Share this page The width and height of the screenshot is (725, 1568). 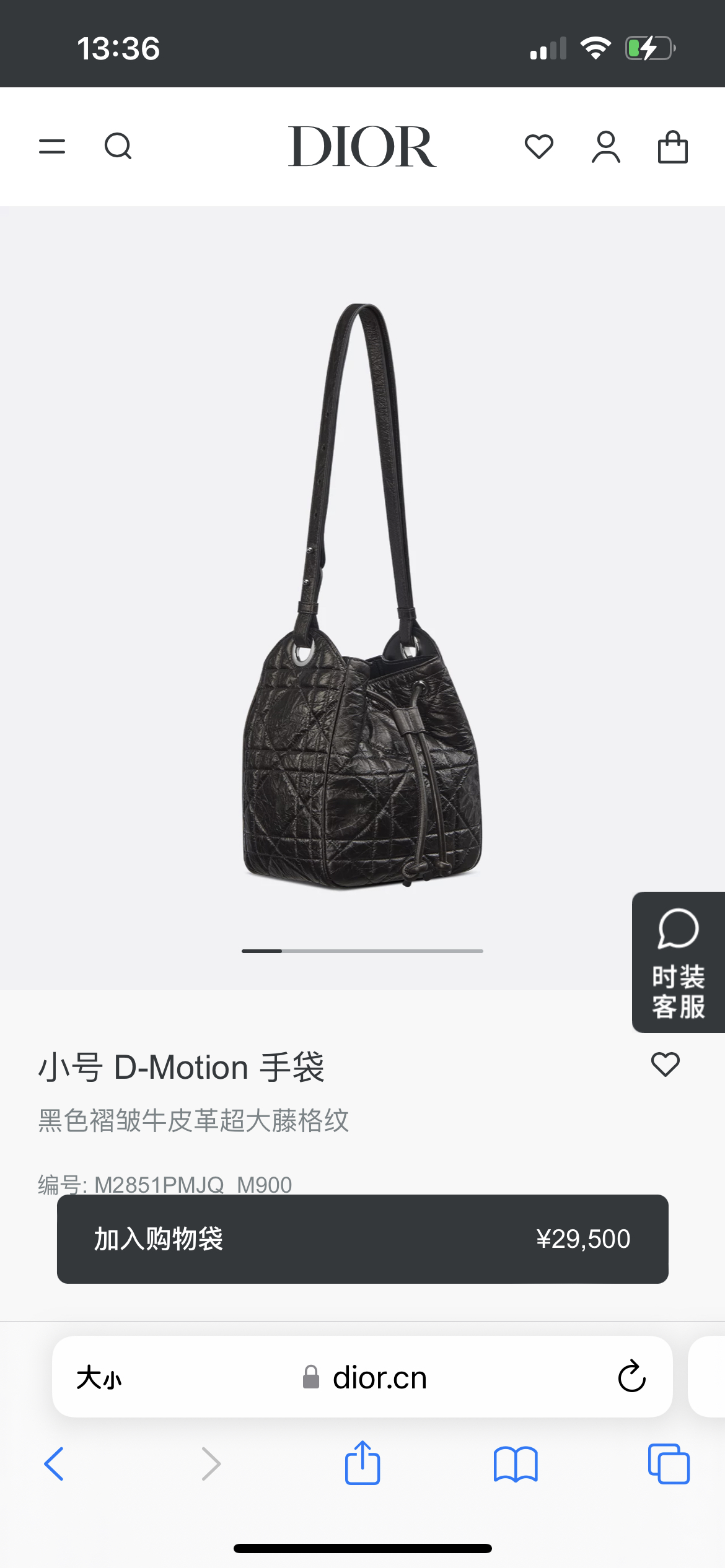(x=362, y=1463)
